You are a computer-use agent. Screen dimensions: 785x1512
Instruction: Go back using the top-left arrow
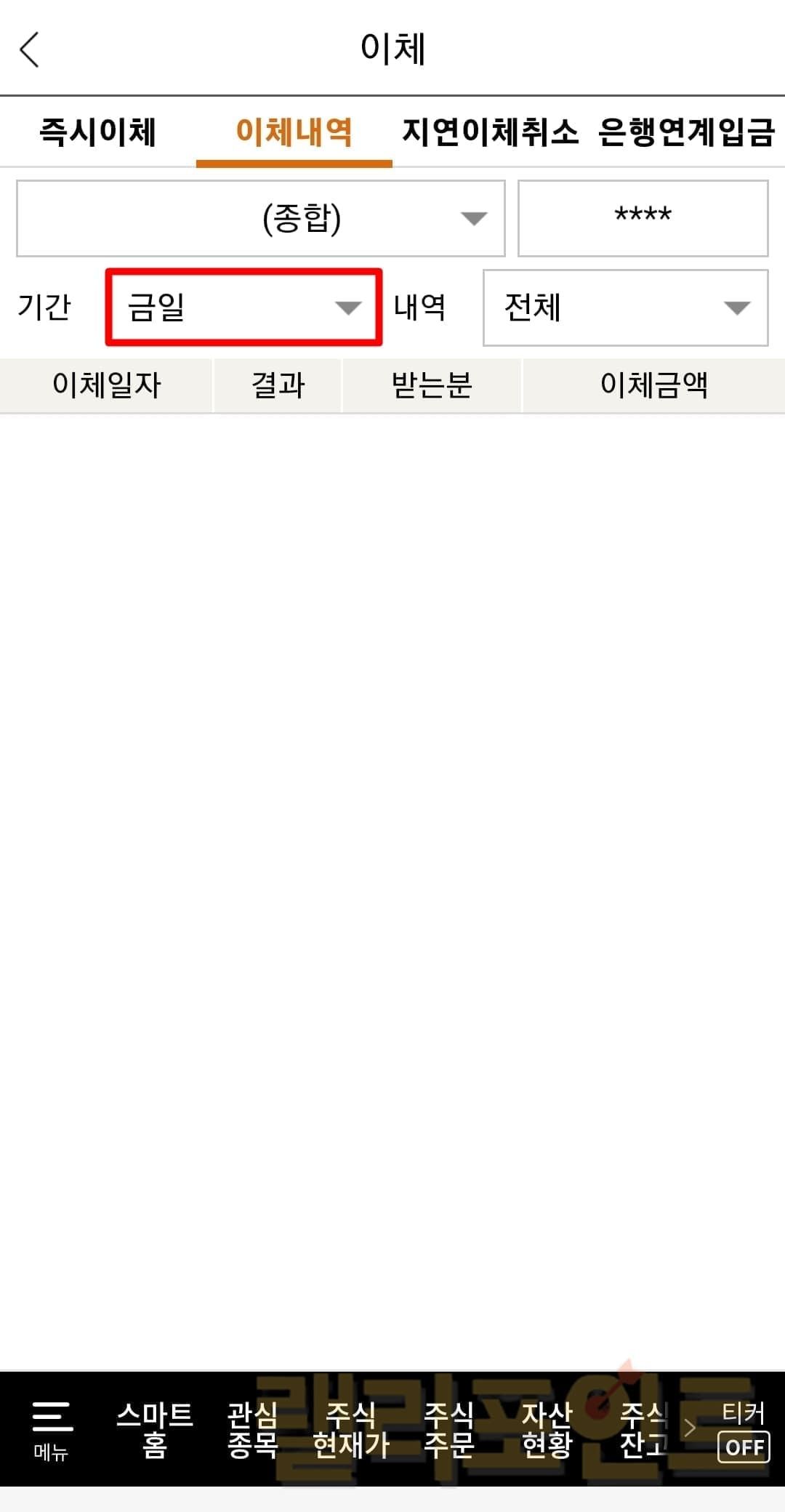[x=30, y=49]
